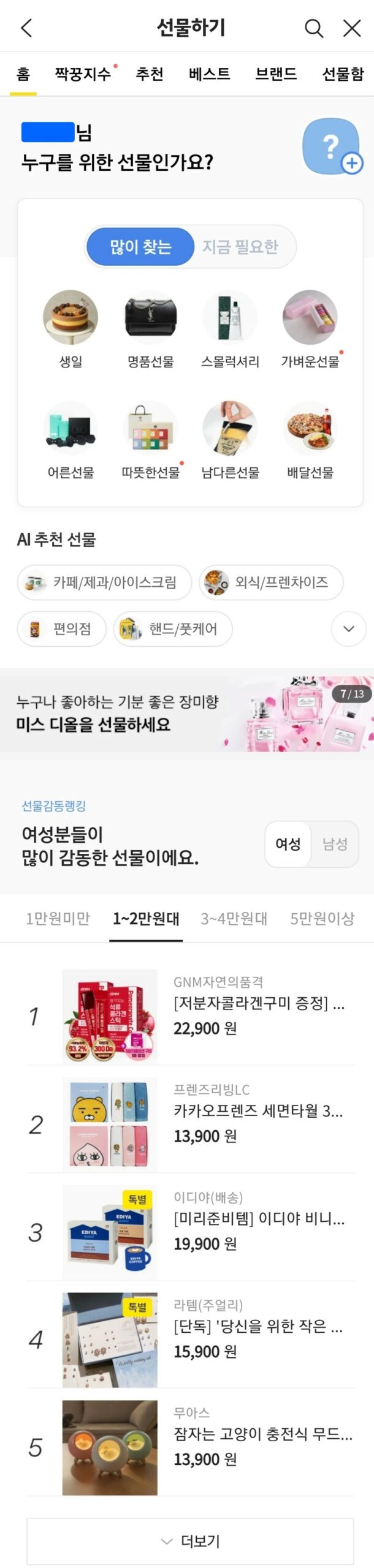This screenshot has width=374, height=1568.
Task: Open the search magnifier icon
Action: click(314, 28)
